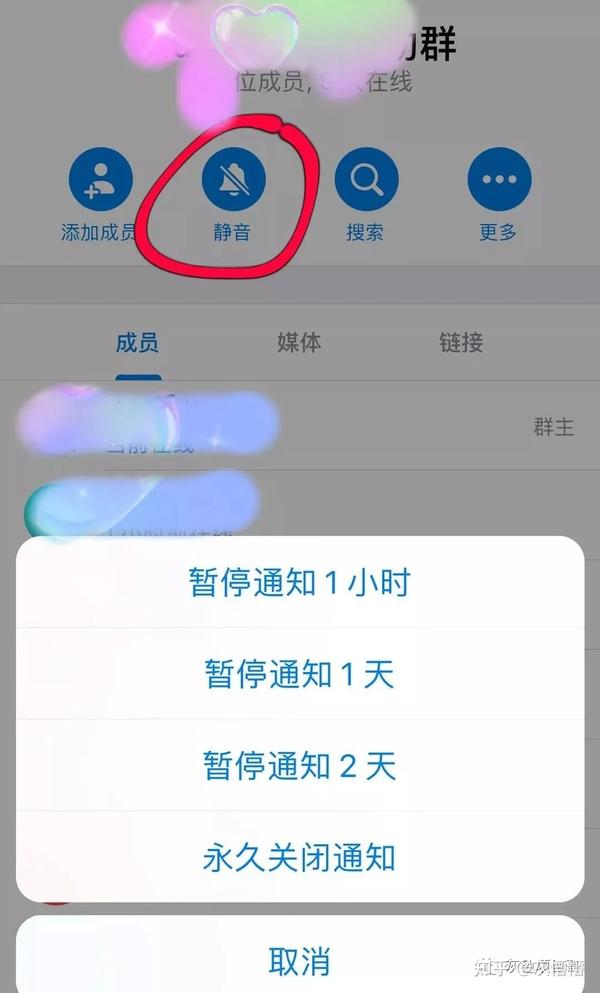
Task: Select 暂停通知 1 小时 option
Action: coord(300,583)
